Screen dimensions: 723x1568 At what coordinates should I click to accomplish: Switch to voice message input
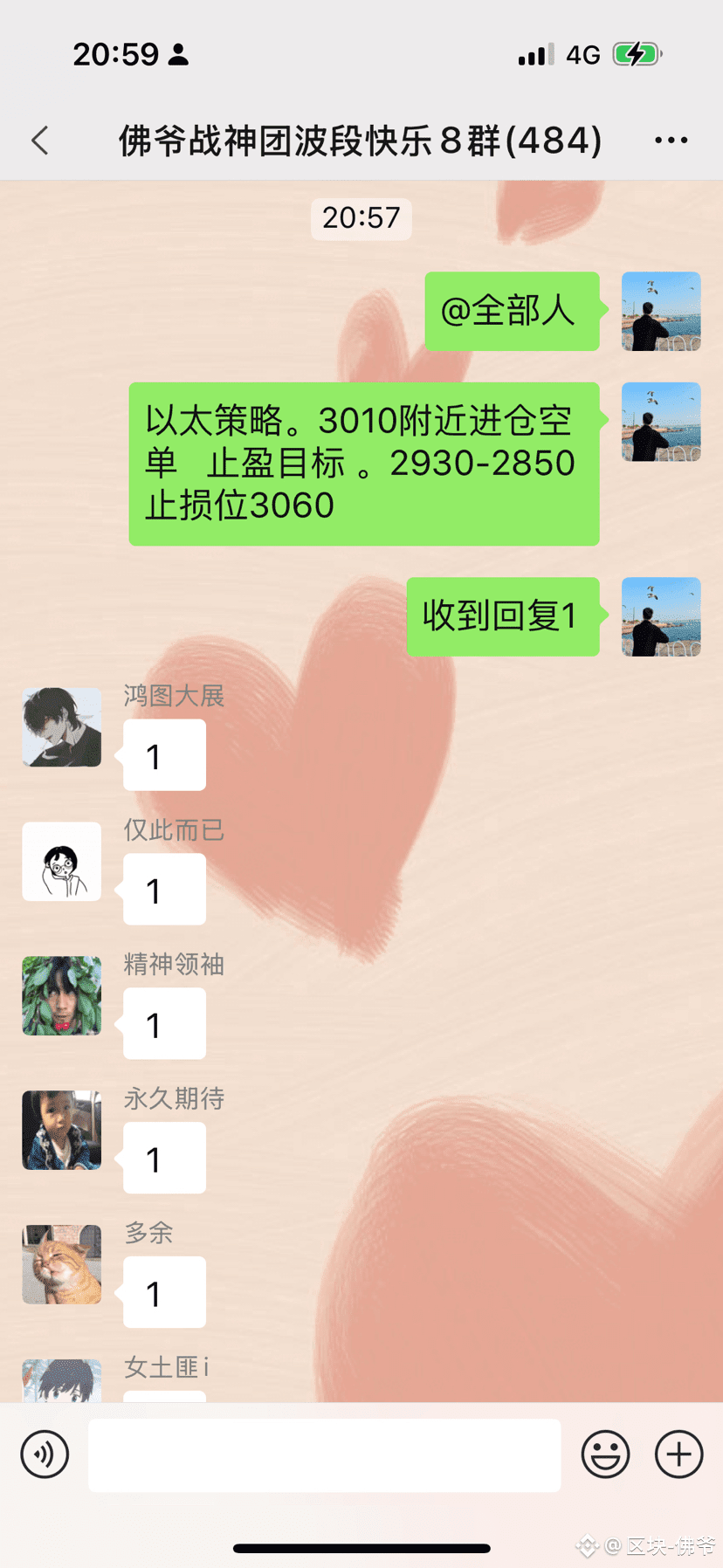click(45, 1455)
